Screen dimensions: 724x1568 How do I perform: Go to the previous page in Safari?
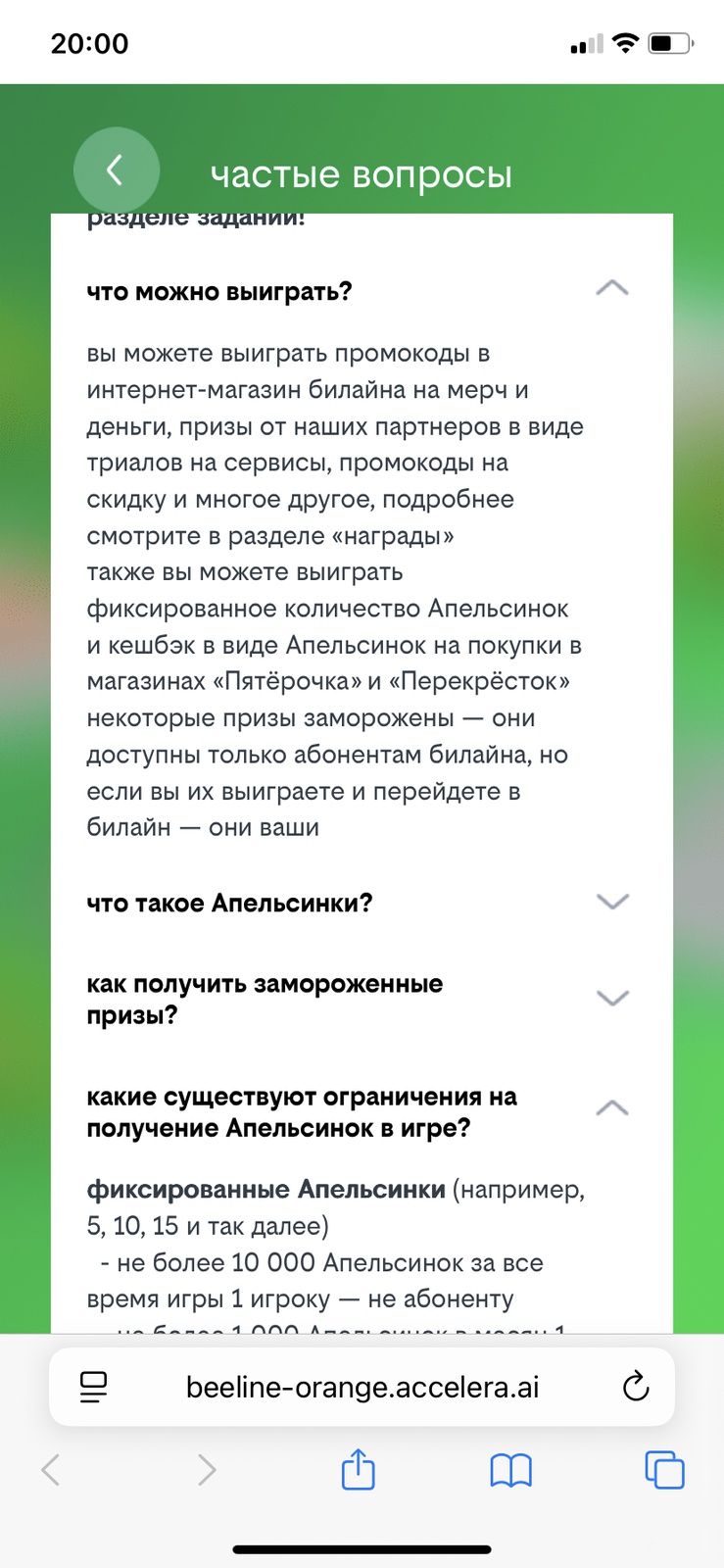51,1470
